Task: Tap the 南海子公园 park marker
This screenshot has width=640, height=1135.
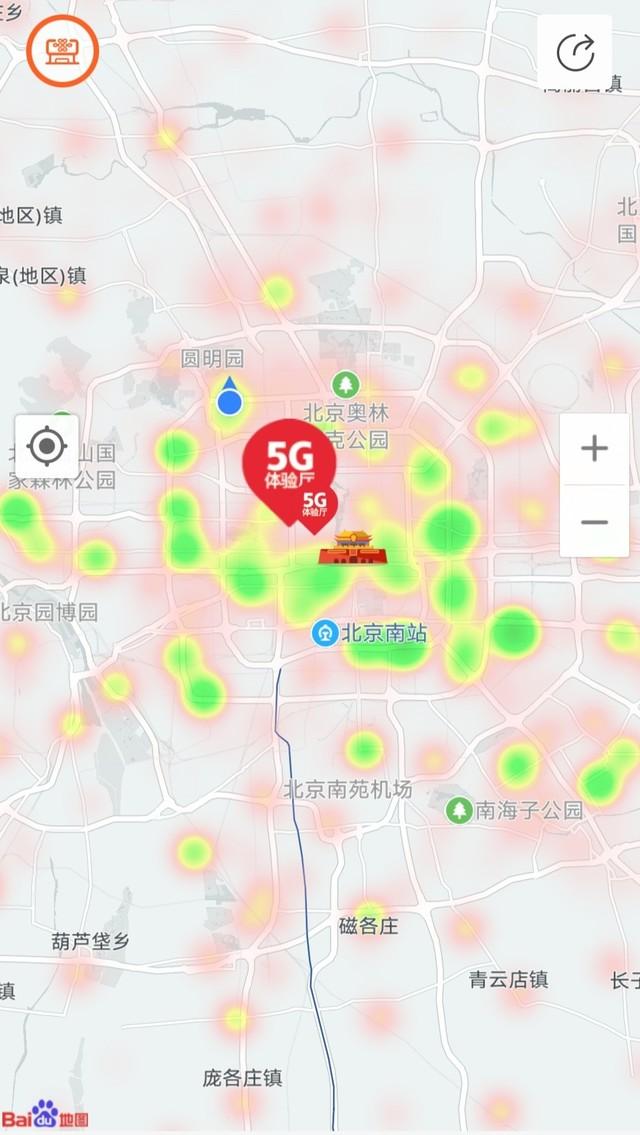Action: [459, 809]
